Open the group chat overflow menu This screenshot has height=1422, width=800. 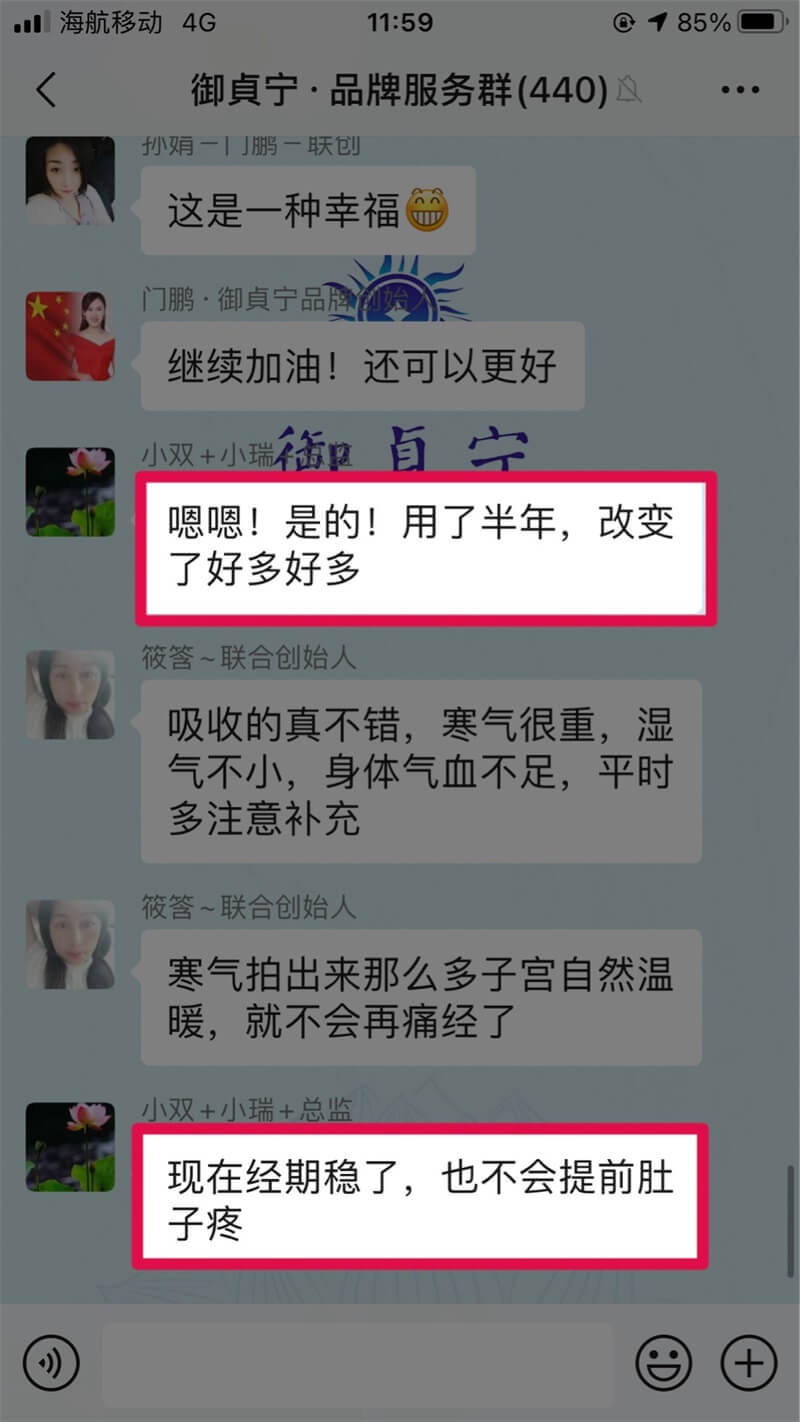(x=740, y=90)
